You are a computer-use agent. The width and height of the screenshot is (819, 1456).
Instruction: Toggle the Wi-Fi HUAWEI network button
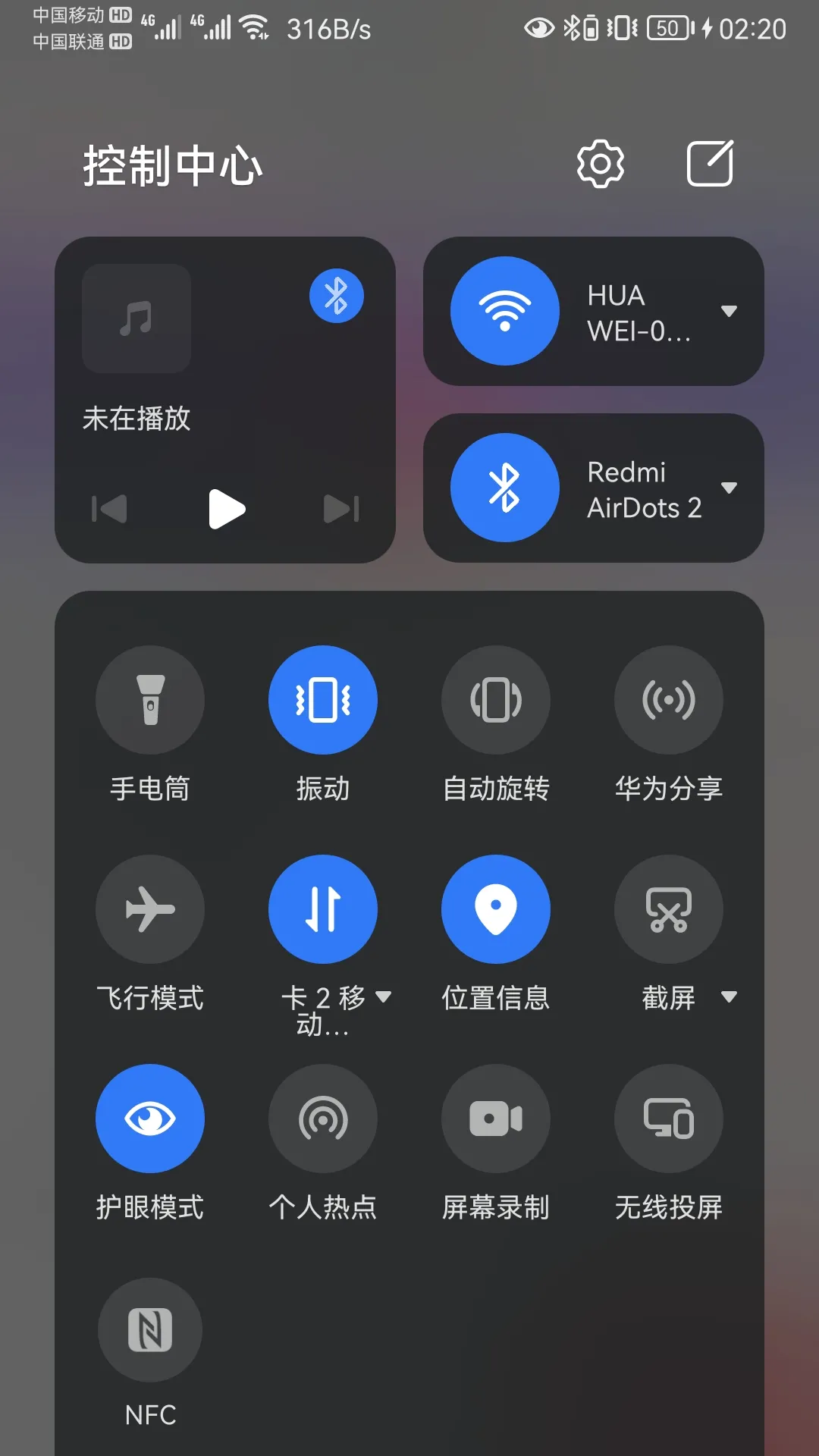pyautogui.click(x=505, y=311)
